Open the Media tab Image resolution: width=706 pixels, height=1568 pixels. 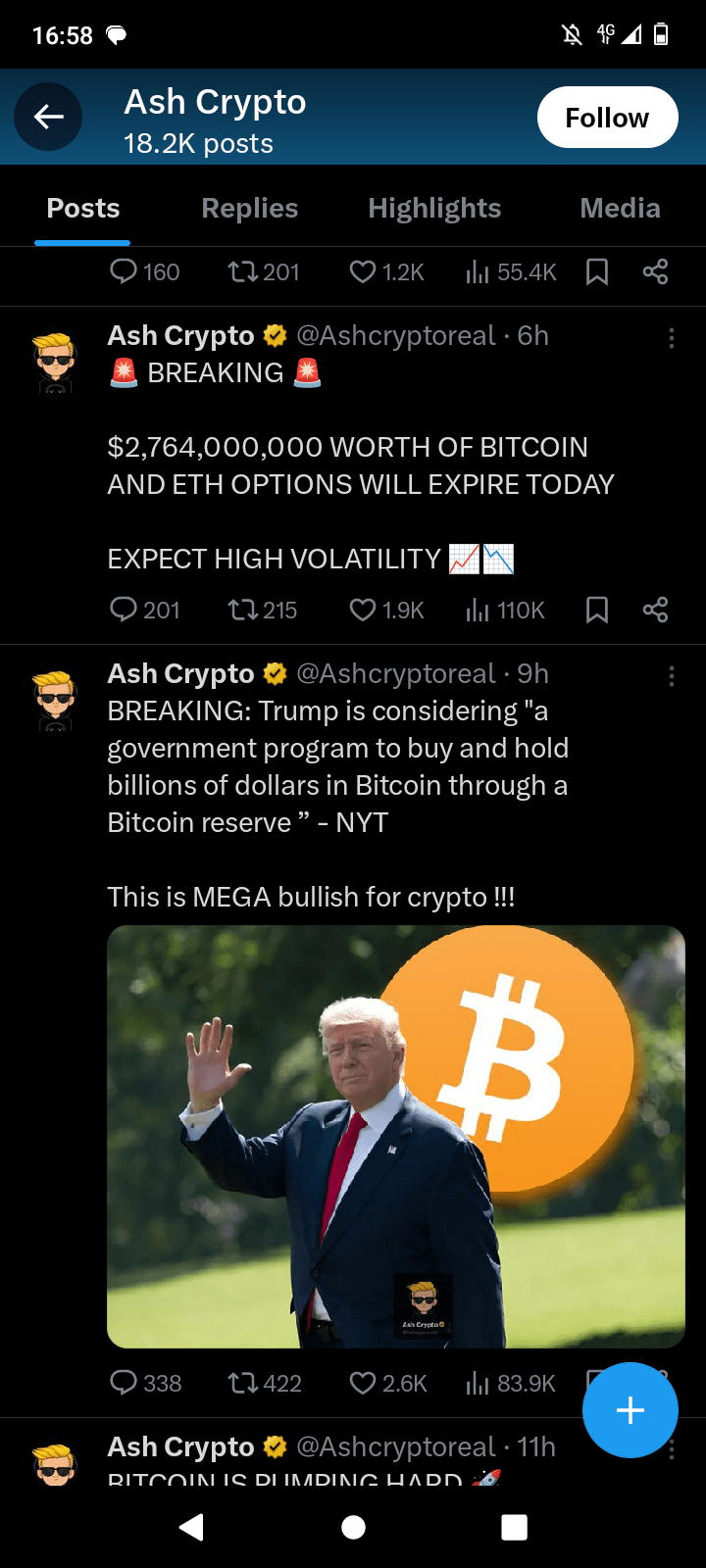pos(620,208)
